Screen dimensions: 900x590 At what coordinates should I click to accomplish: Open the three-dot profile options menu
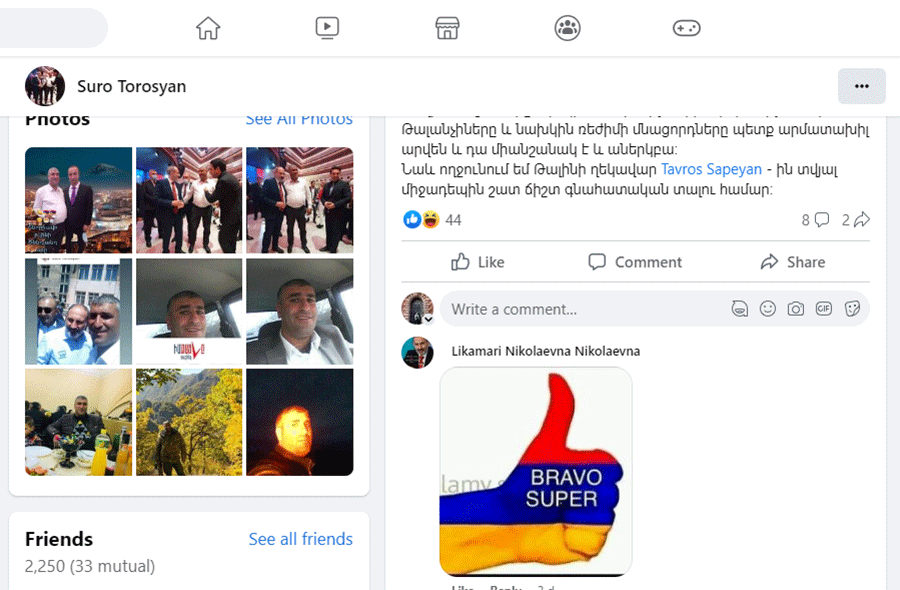pos(861,86)
